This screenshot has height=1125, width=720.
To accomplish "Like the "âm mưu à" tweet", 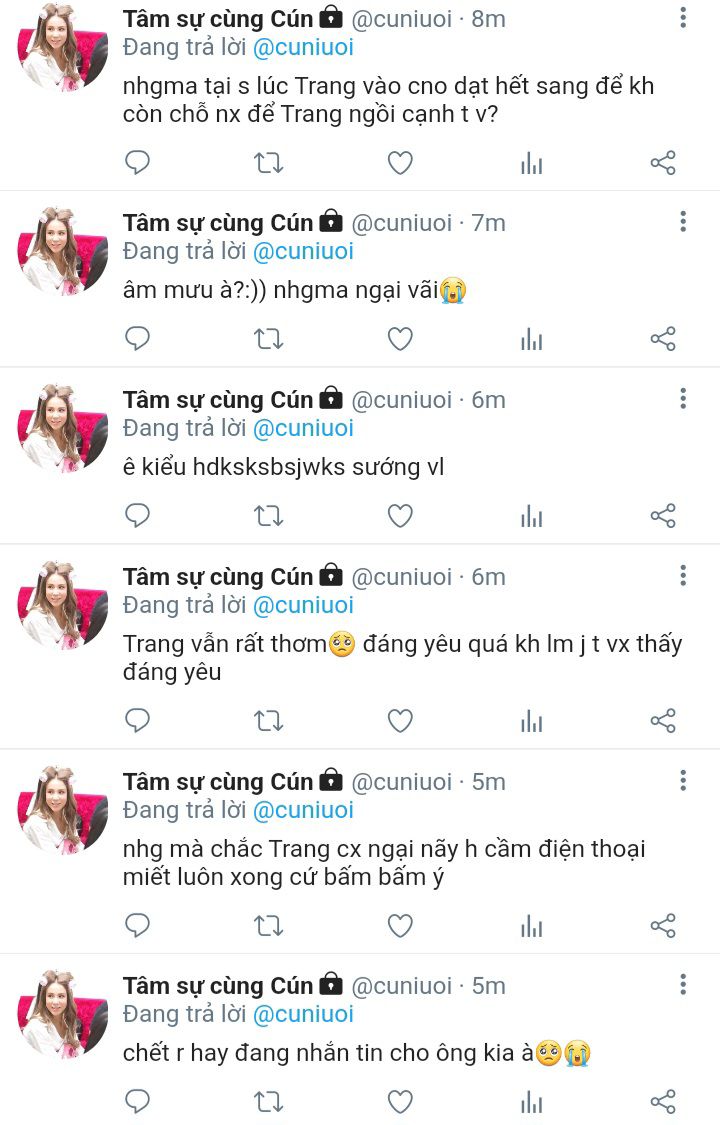I will point(400,339).
